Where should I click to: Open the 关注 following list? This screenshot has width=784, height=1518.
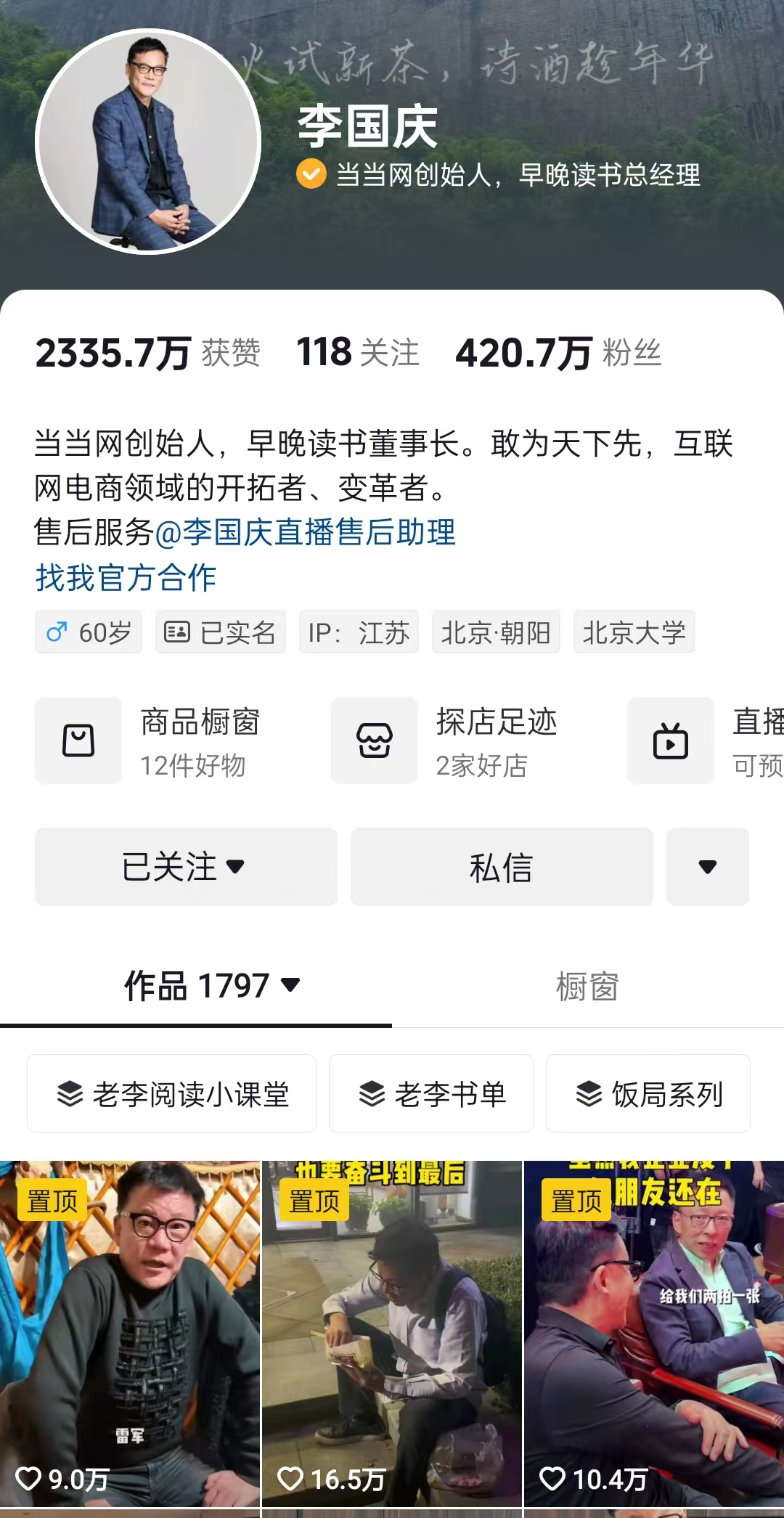358,354
